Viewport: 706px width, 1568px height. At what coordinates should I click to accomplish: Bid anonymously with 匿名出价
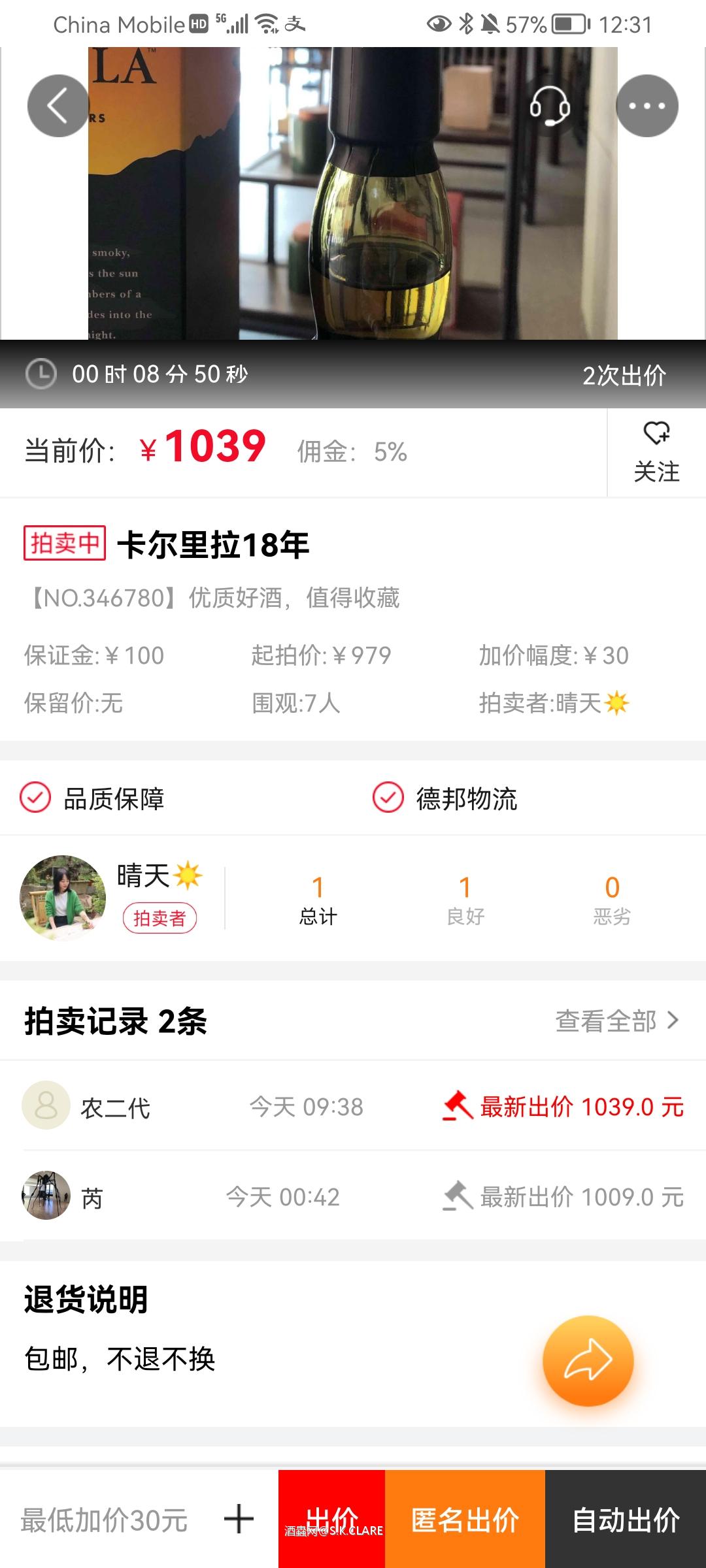[465, 1518]
